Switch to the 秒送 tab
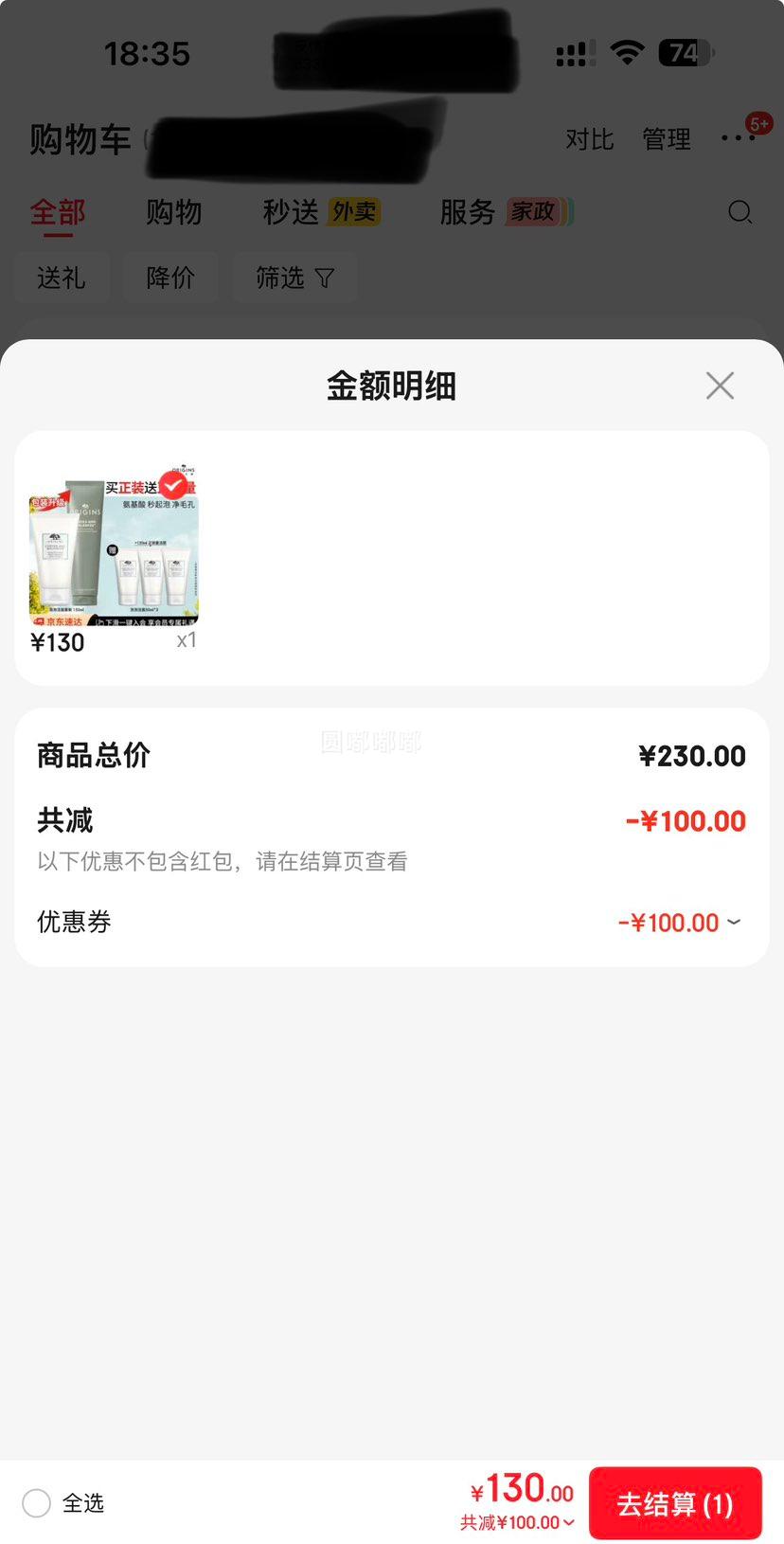This screenshot has height=1544, width=784. 293,212
